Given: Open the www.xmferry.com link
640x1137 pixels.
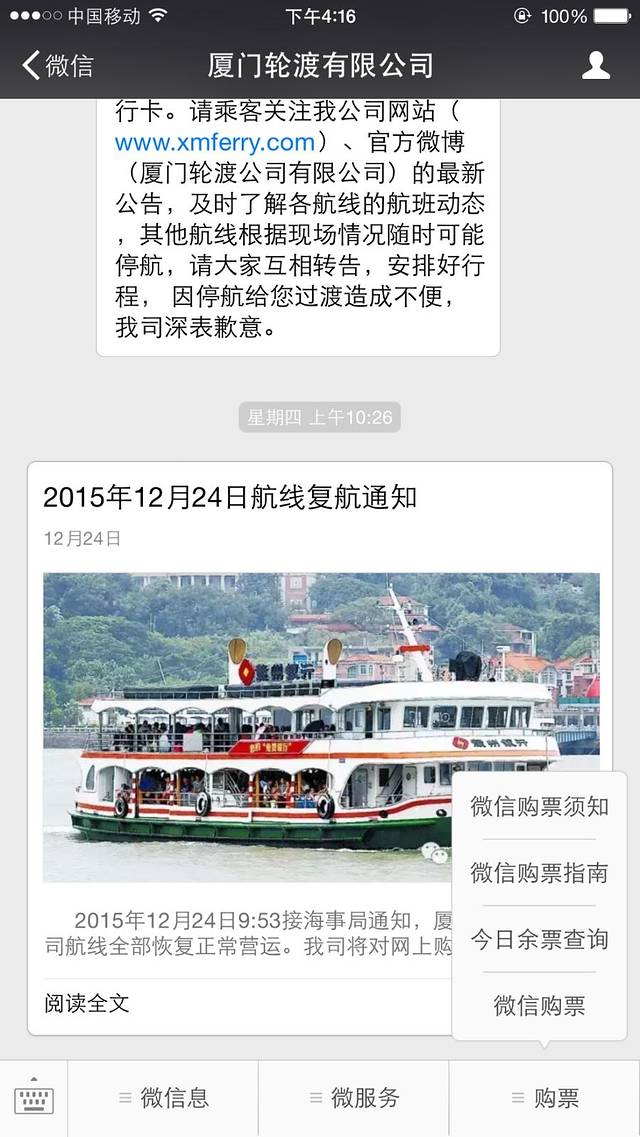Looking at the screenshot, I should click(x=215, y=142).
